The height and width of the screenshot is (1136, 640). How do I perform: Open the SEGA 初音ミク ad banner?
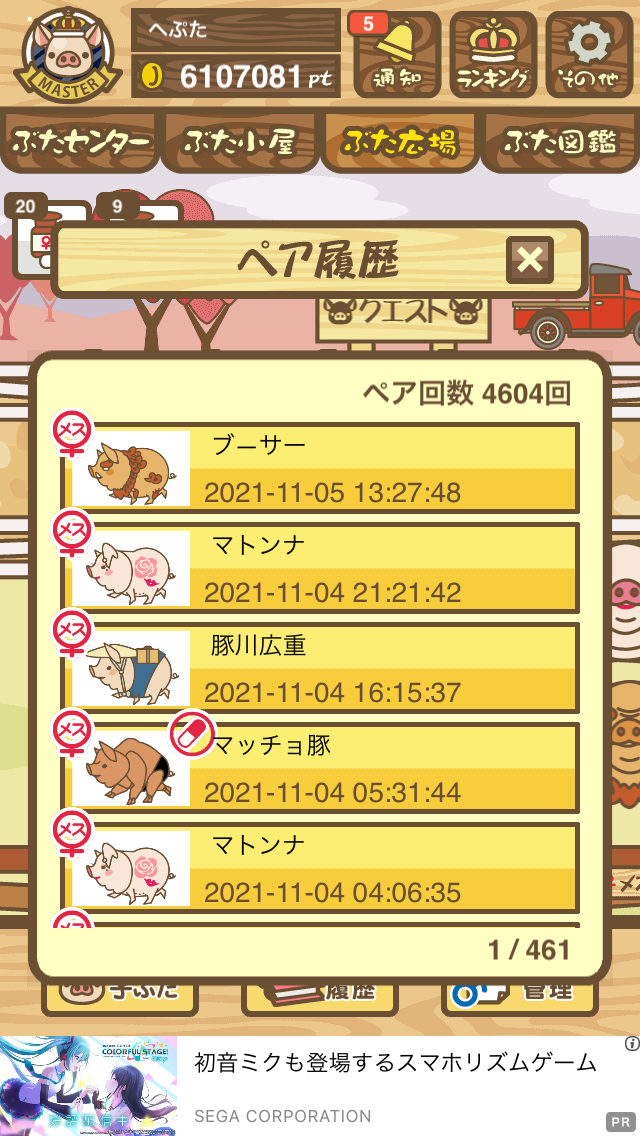pyautogui.click(x=320, y=1085)
